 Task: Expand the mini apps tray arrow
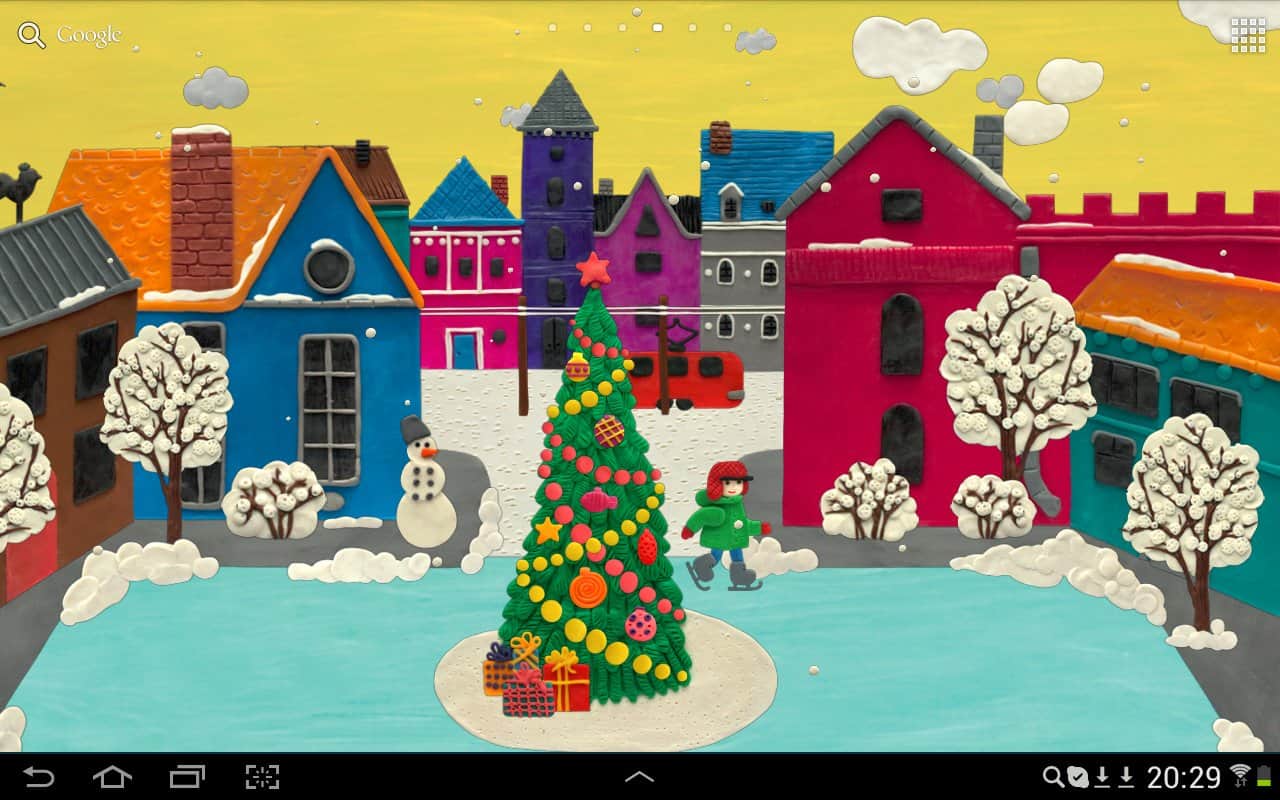click(639, 776)
